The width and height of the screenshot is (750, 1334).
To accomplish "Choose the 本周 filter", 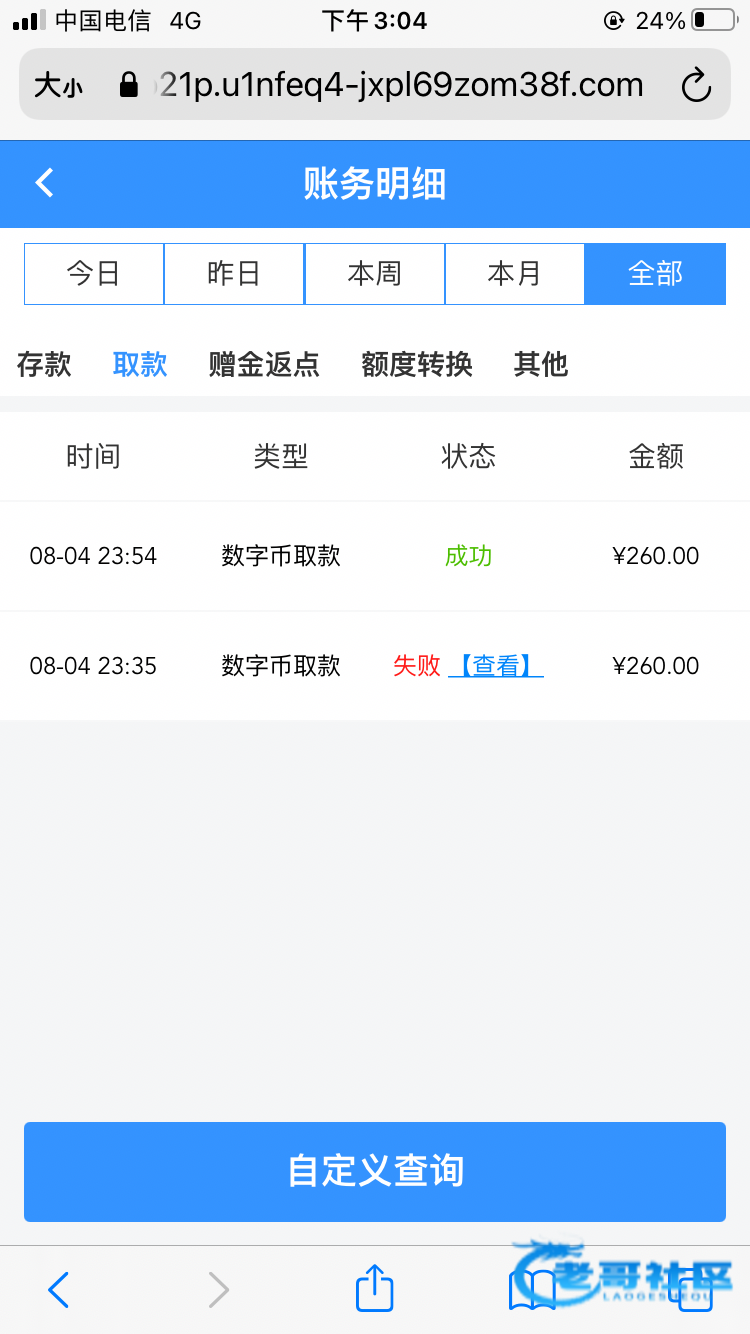I will (x=375, y=274).
